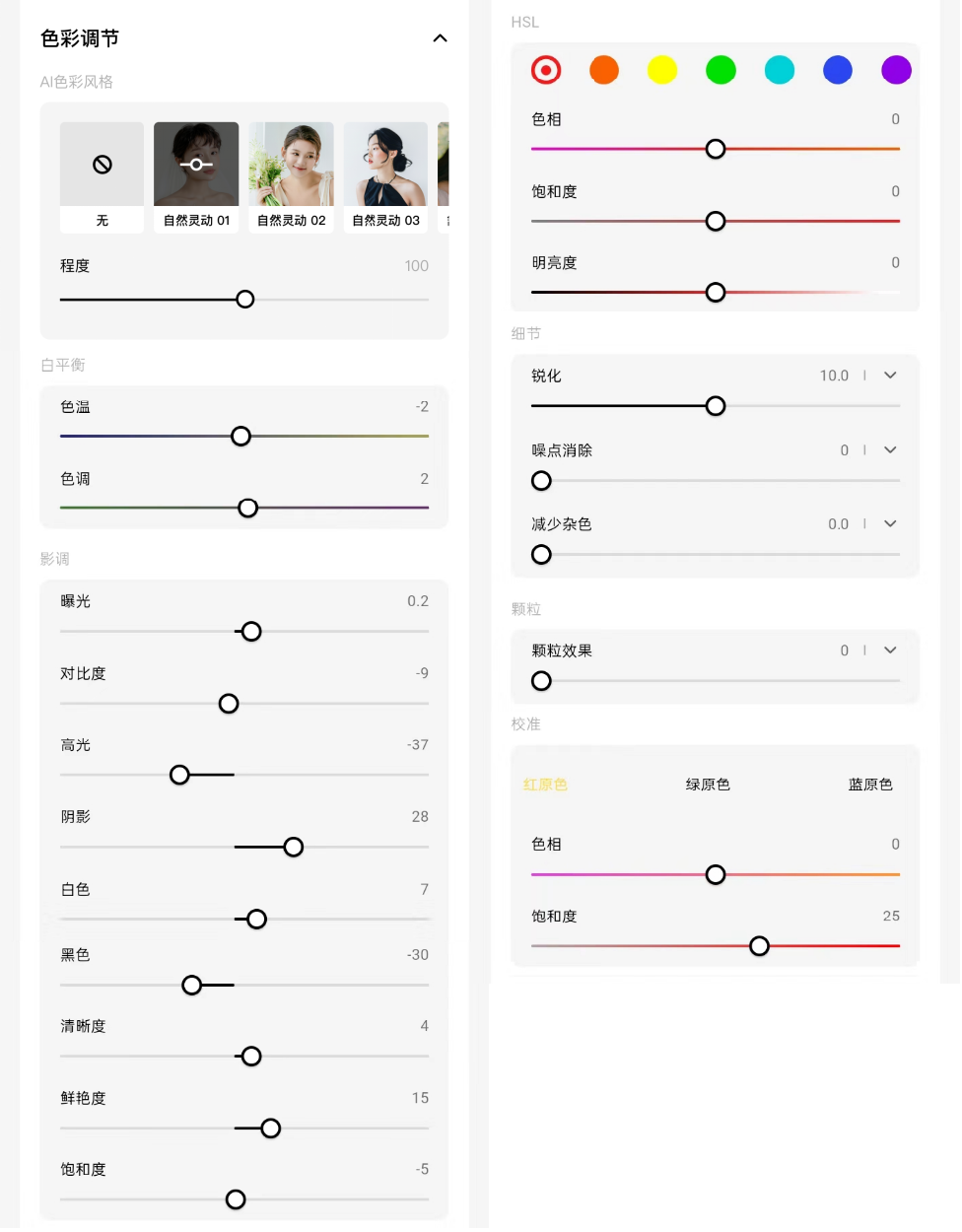This screenshot has height=1232, width=962.
Task: Pick the yellow HSL color
Action: point(662,70)
